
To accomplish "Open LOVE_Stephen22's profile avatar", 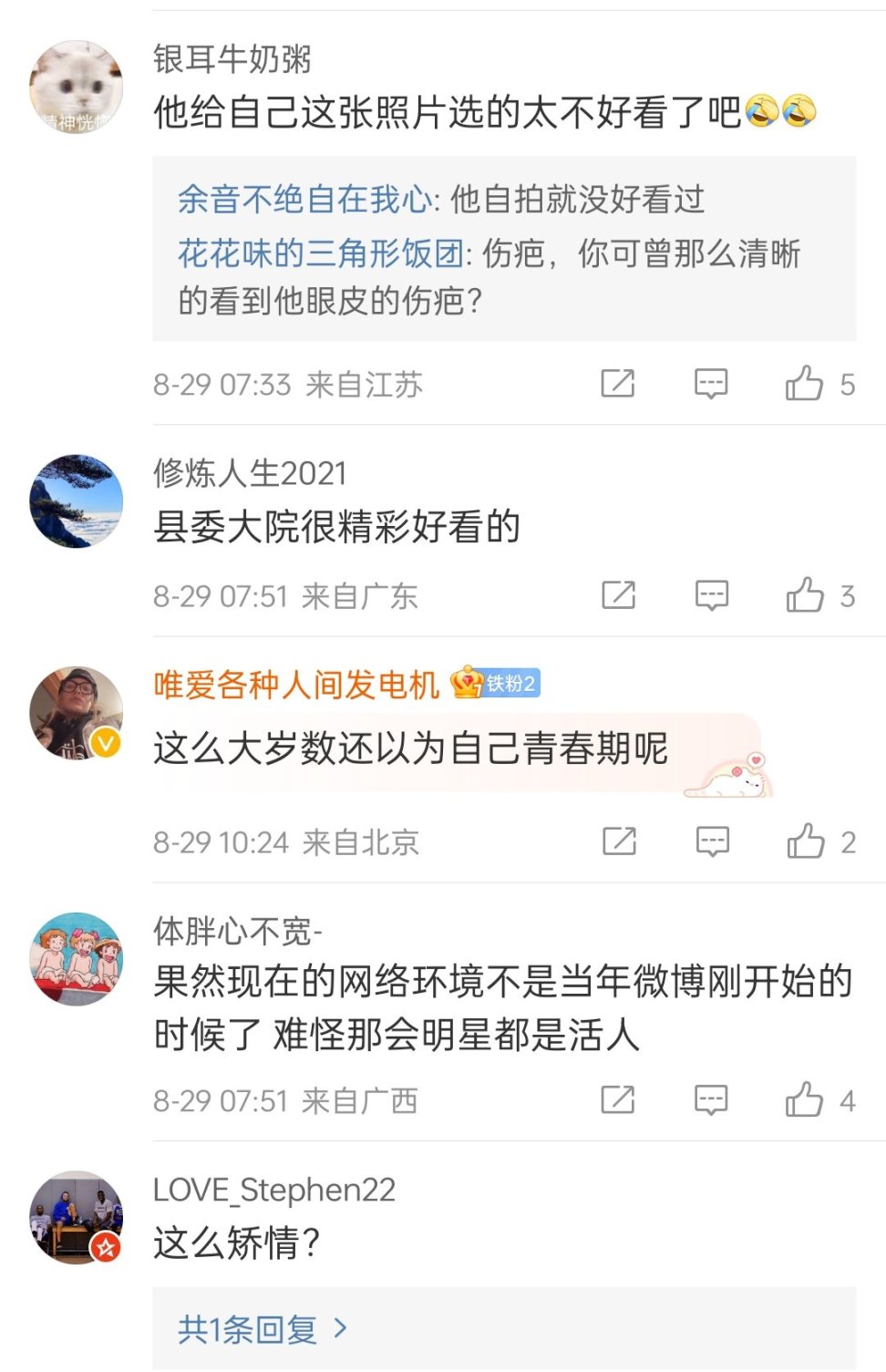I will coord(77,1218).
